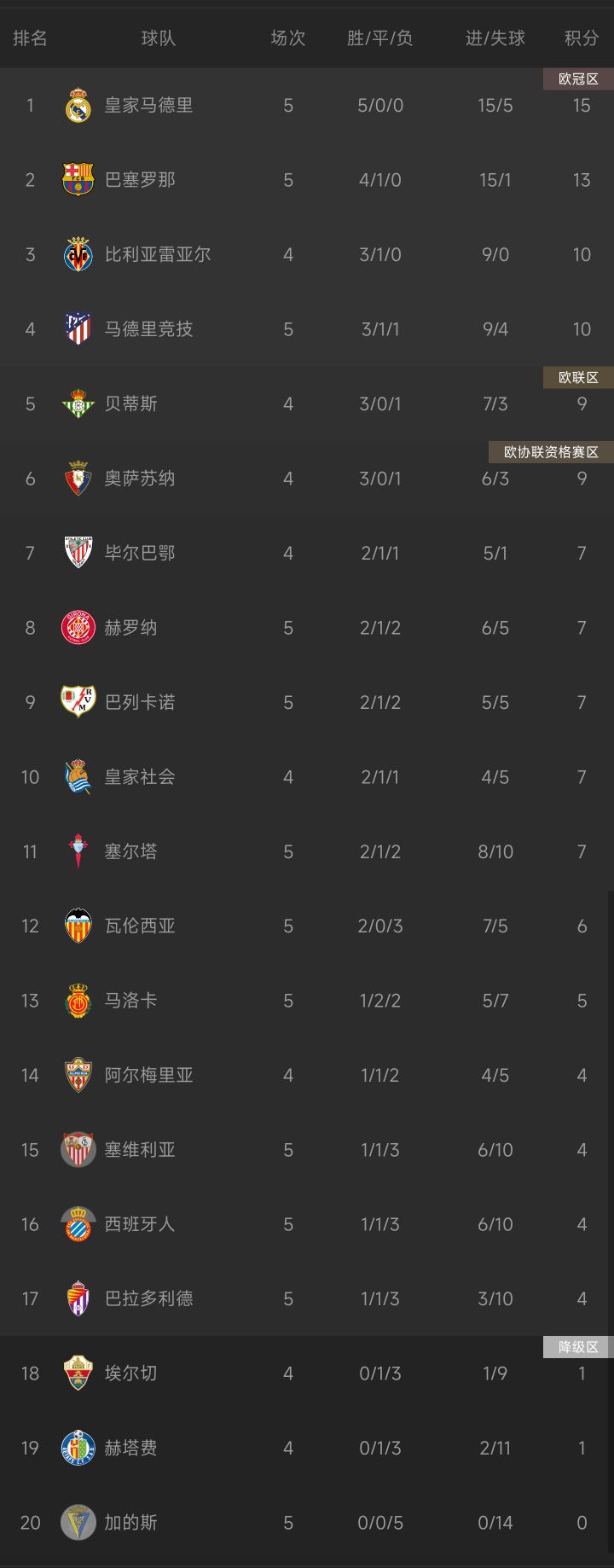Click the Atlético Madrid crest logo
The width and height of the screenshot is (614, 1568).
pos(78,329)
